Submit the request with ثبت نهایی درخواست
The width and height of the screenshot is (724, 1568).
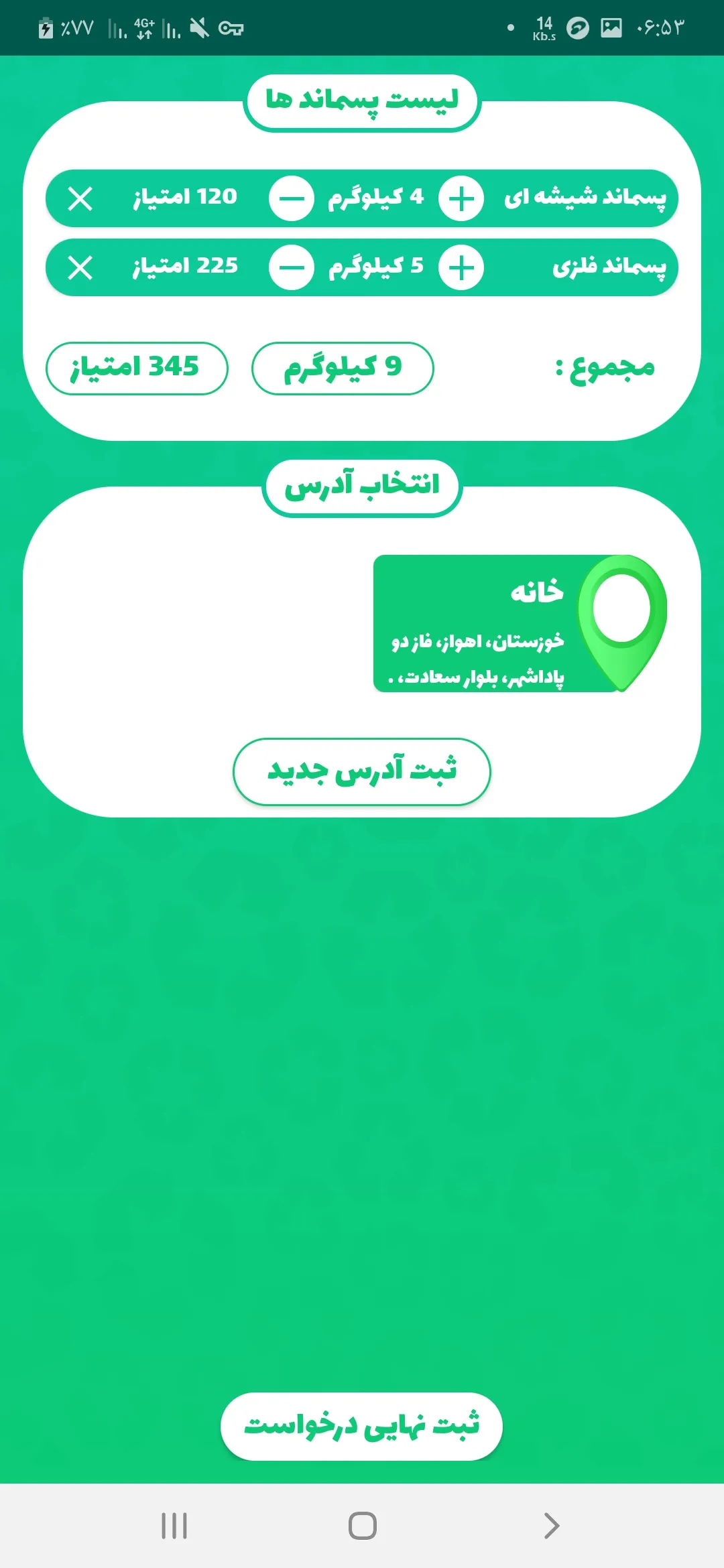(x=362, y=1426)
